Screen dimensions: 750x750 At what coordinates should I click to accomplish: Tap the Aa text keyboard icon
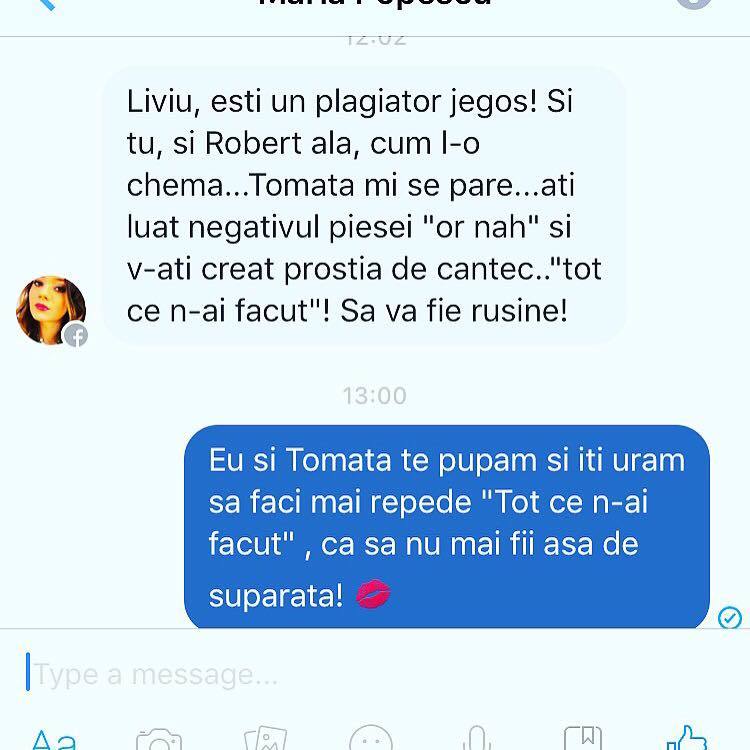[53, 741]
